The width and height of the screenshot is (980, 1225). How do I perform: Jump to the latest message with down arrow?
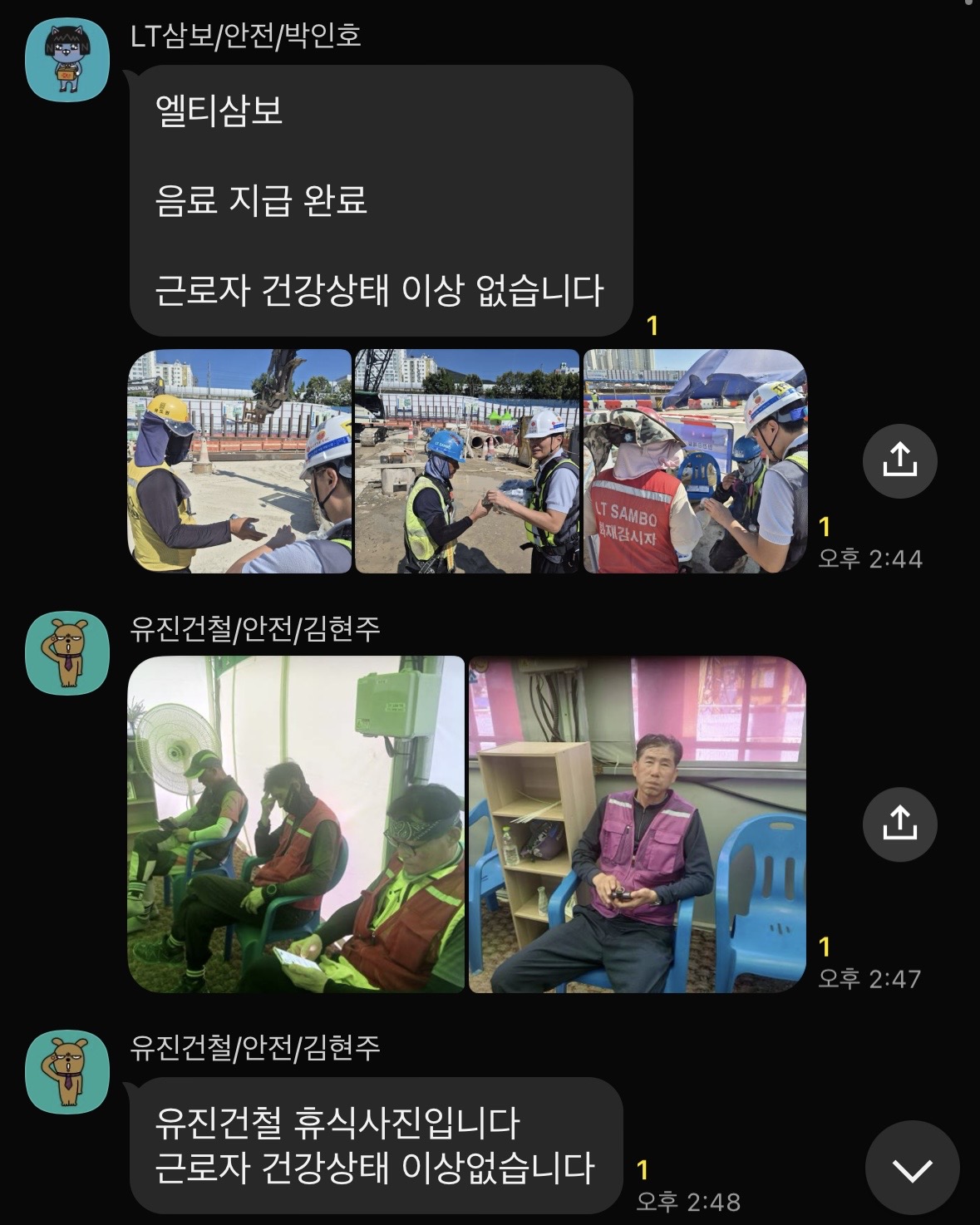[x=912, y=1168]
